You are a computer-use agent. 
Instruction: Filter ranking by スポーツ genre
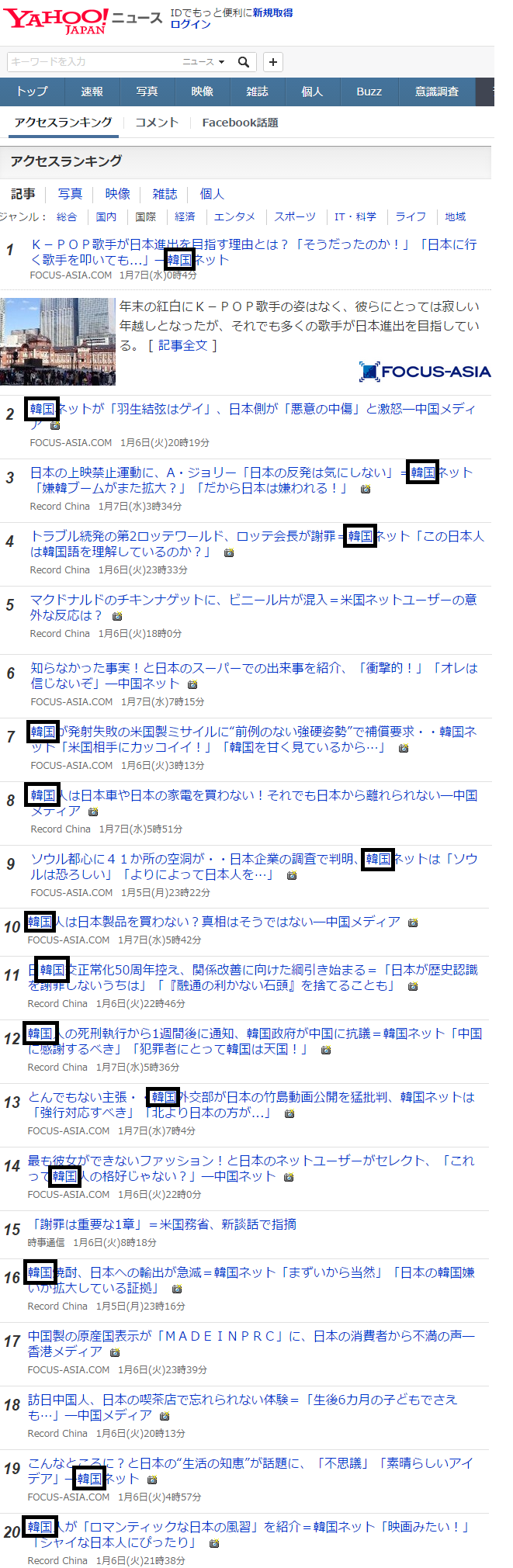click(295, 216)
